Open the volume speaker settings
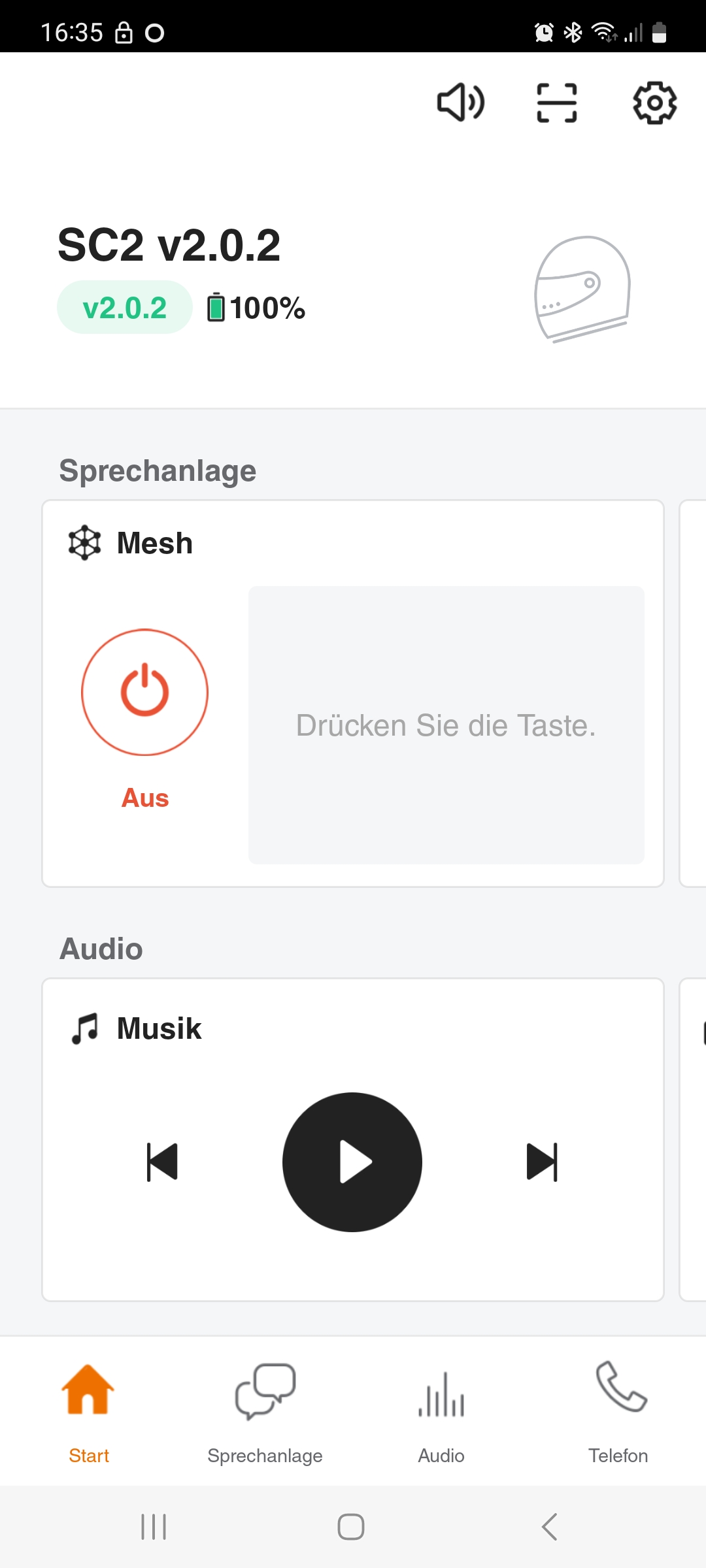The height and width of the screenshot is (1568, 706). tap(461, 103)
